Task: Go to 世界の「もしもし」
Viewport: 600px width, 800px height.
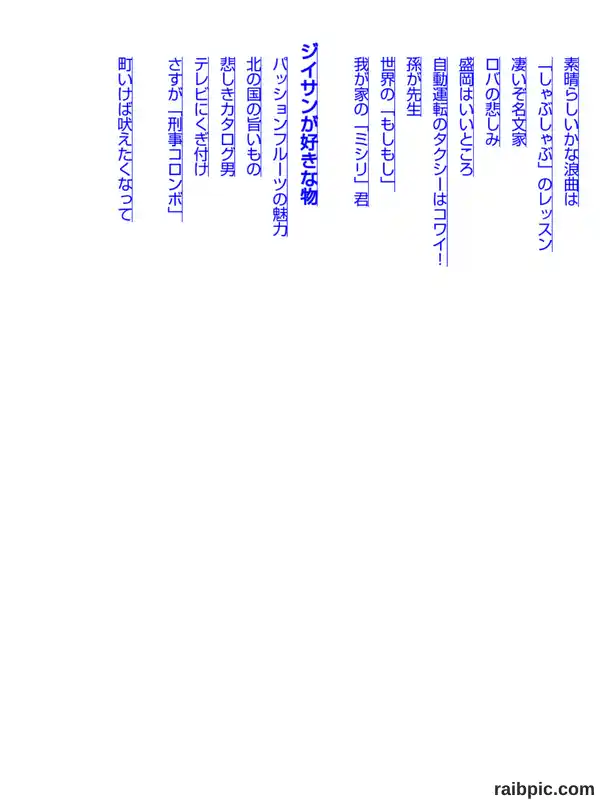Action: (388, 124)
